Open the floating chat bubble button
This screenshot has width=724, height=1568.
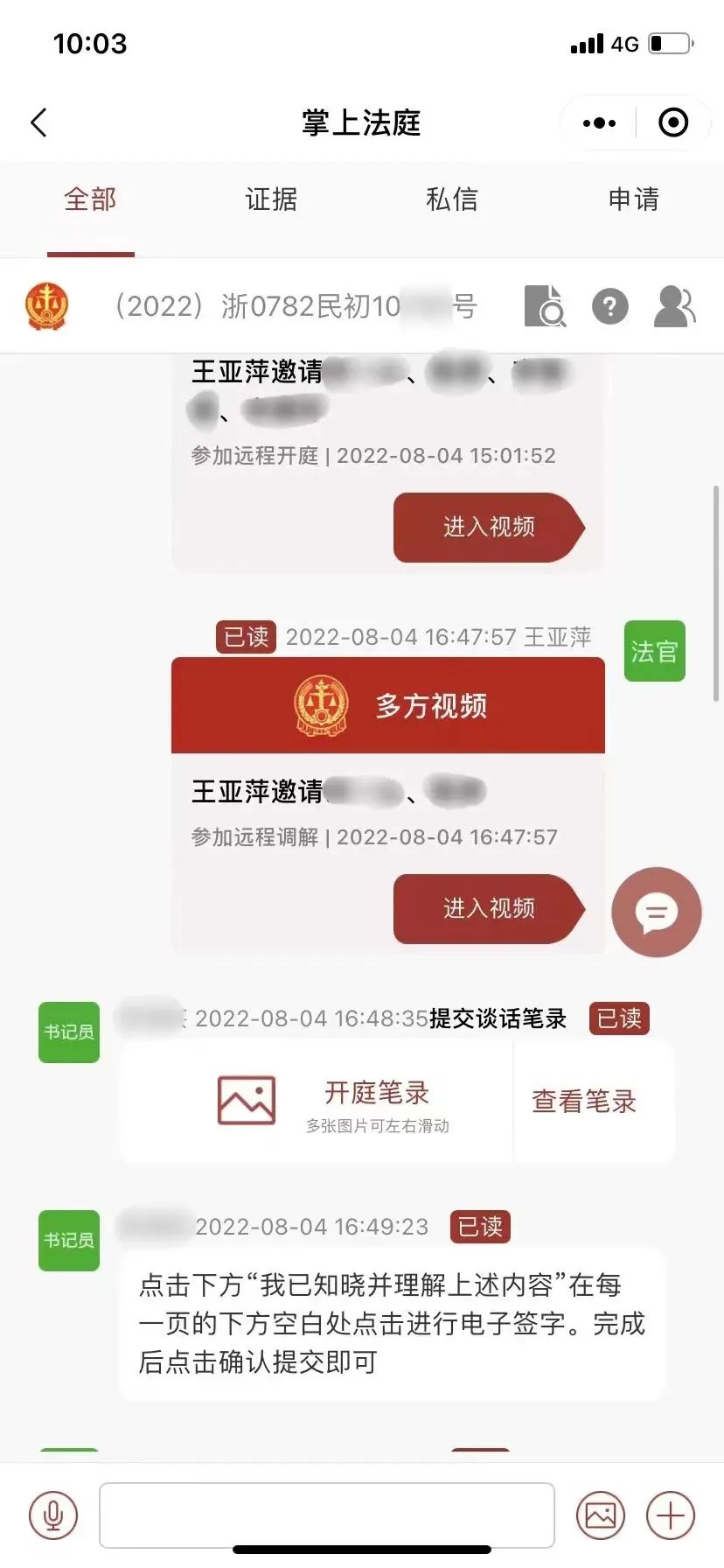(656, 912)
